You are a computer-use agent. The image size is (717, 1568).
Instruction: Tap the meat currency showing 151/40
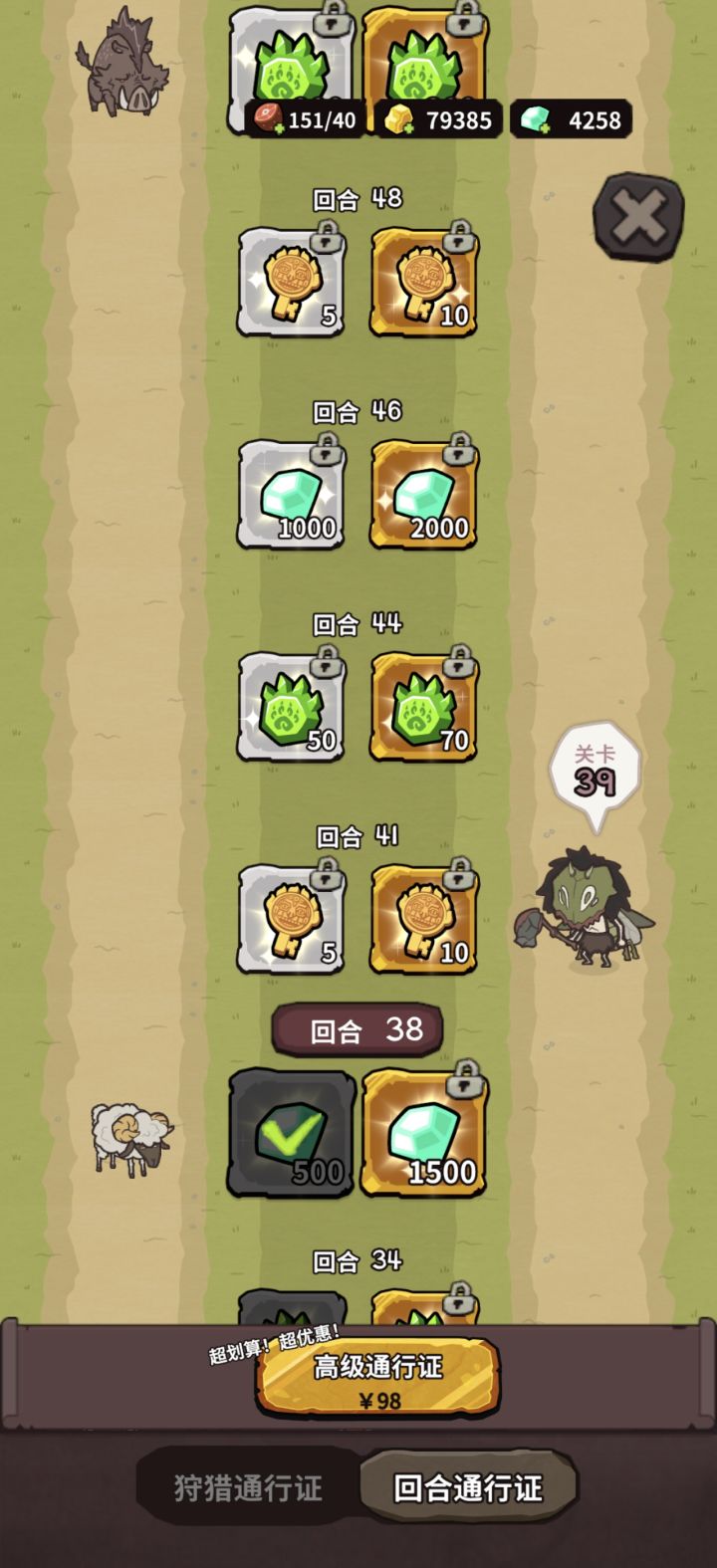[x=301, y=120]
